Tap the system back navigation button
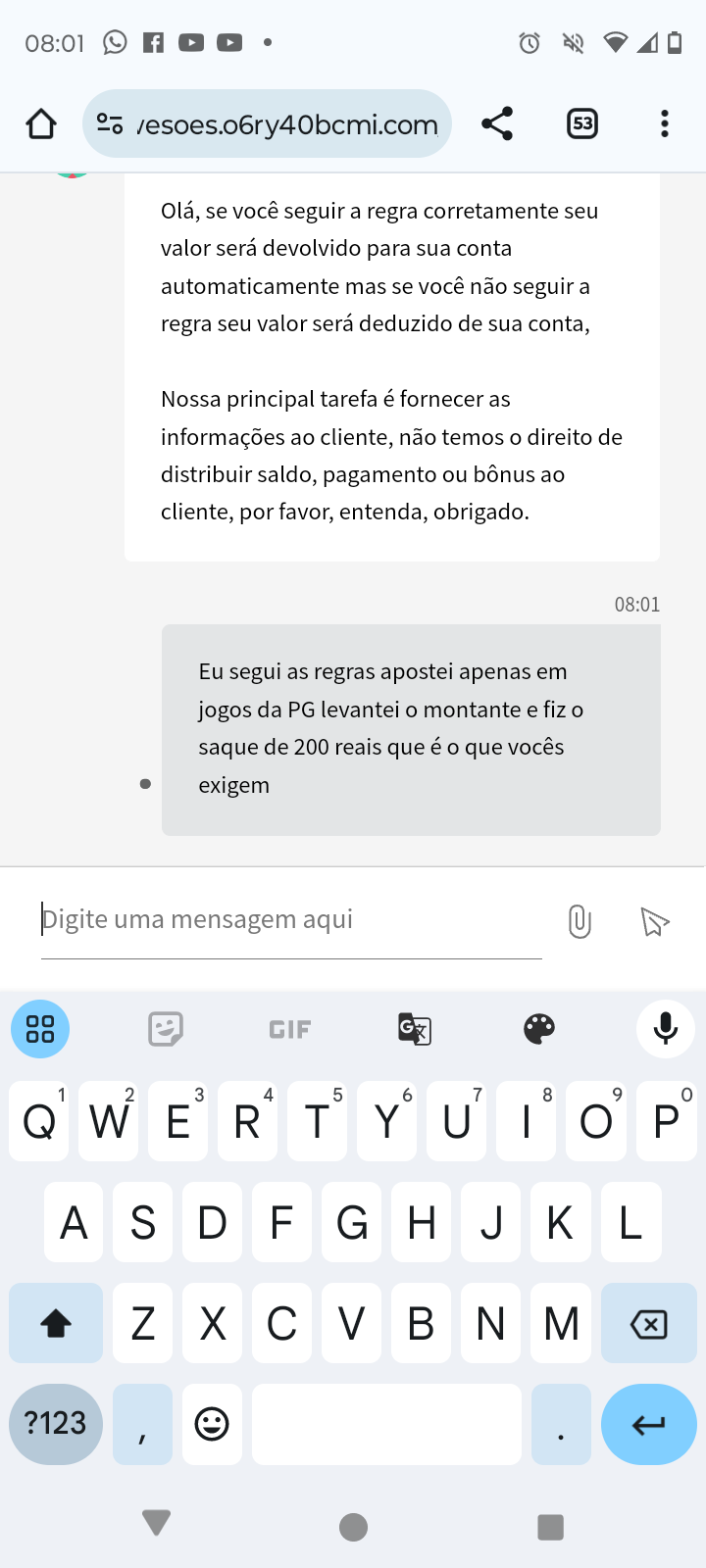 coord(157,1524)
